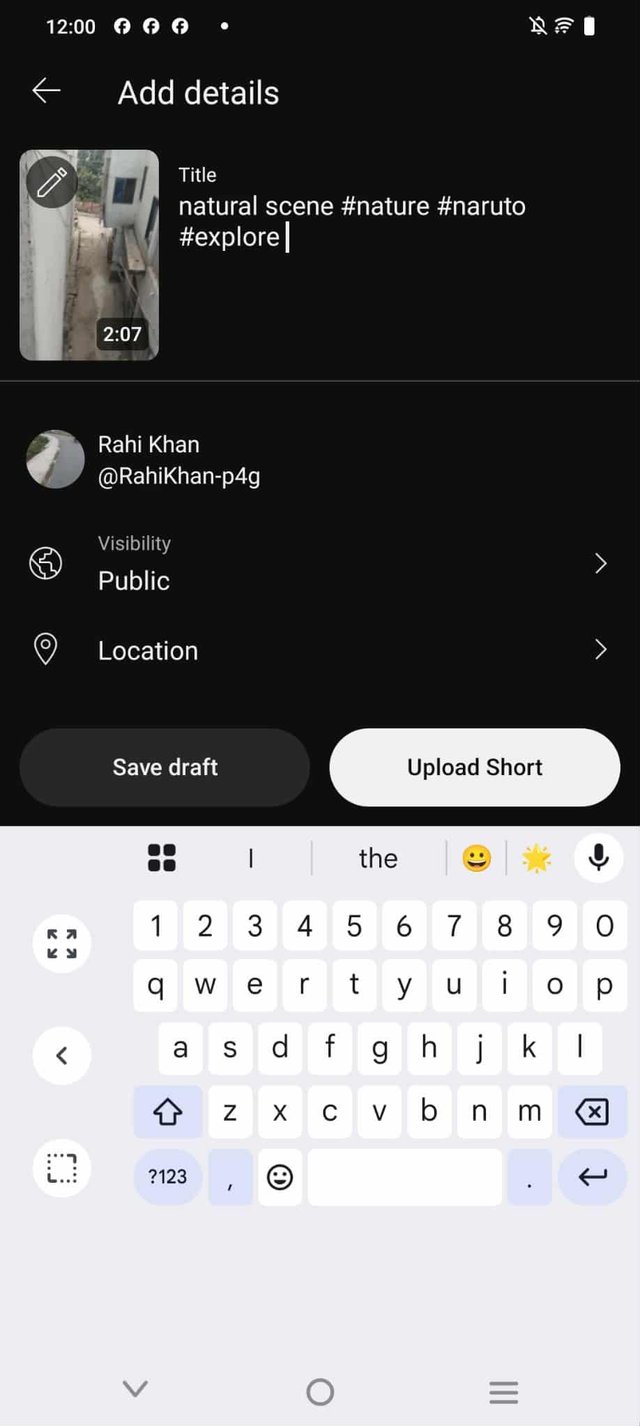Open the Visibility setting
640x1426 pixels.
[x=319, y=564]
